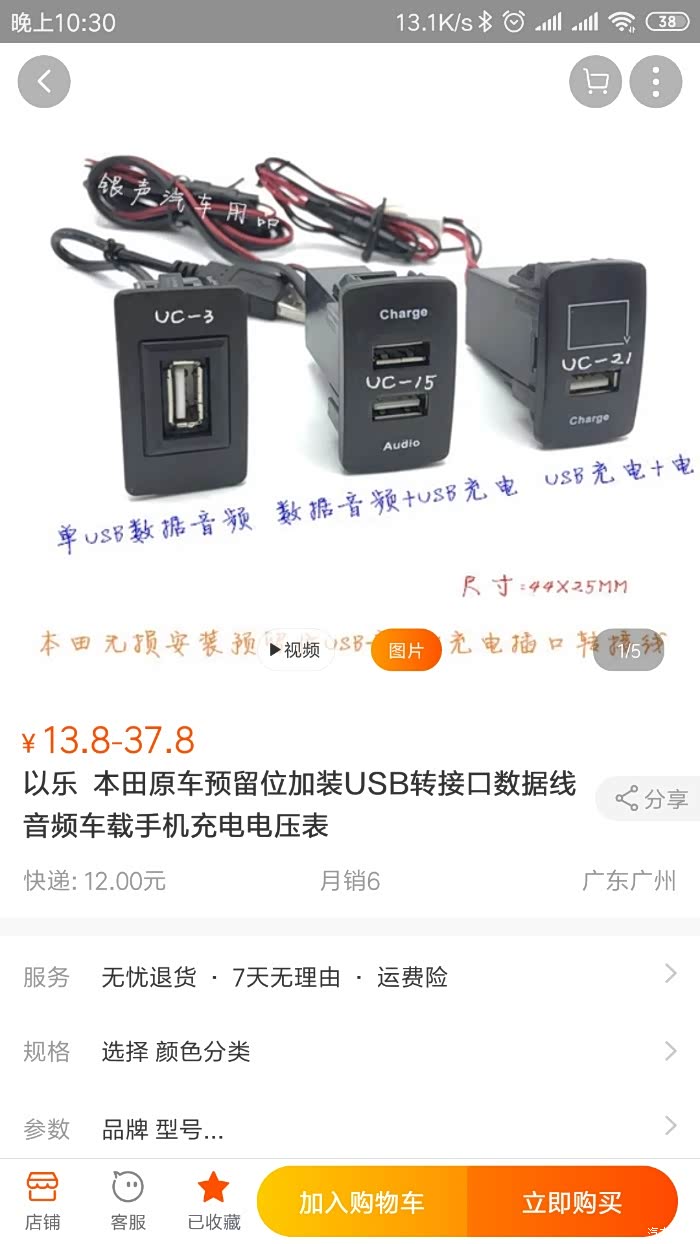Contact 客服 customer service
Image resolution: width=700 pixels, height=1244 pixels.
click(x=128, y=1201)
